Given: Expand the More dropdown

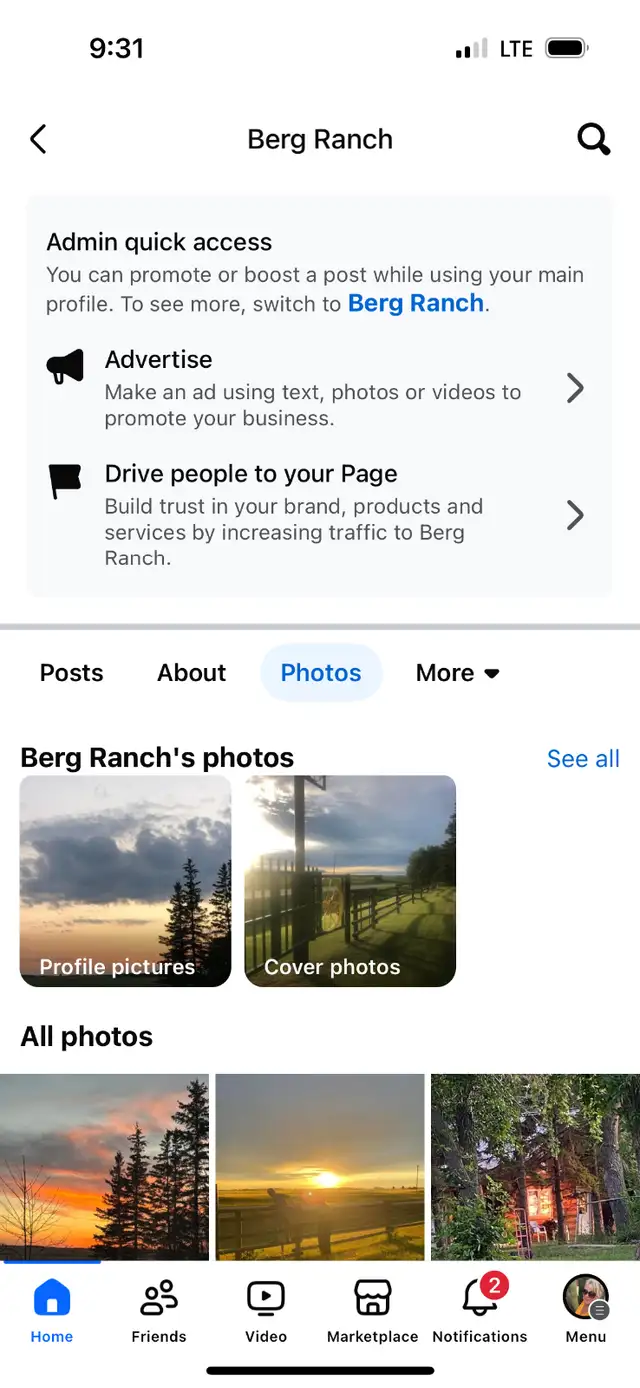Looking at the screenshot, I should pos(457,673).
